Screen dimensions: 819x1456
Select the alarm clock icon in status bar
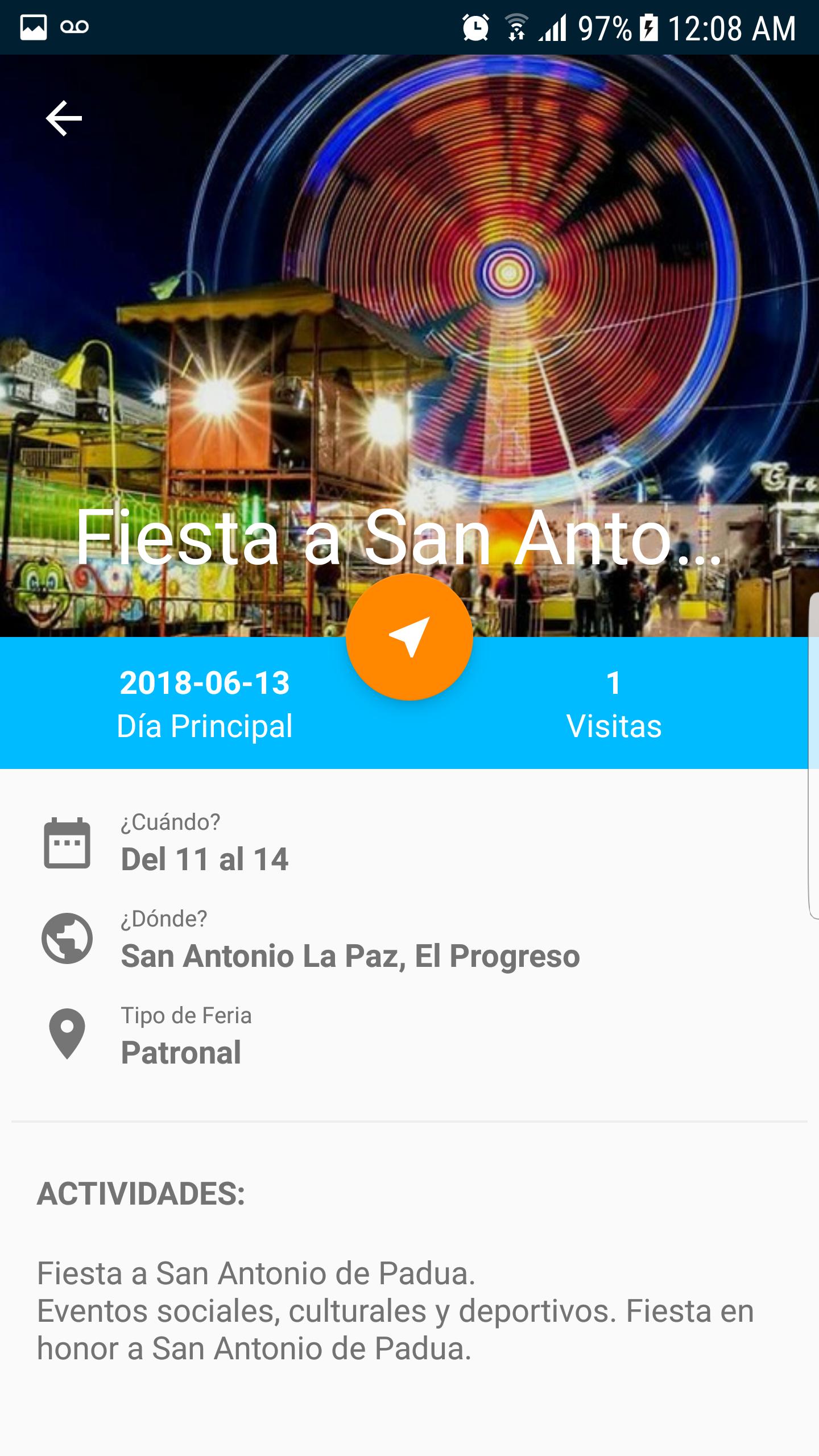(x=475, y=27)
